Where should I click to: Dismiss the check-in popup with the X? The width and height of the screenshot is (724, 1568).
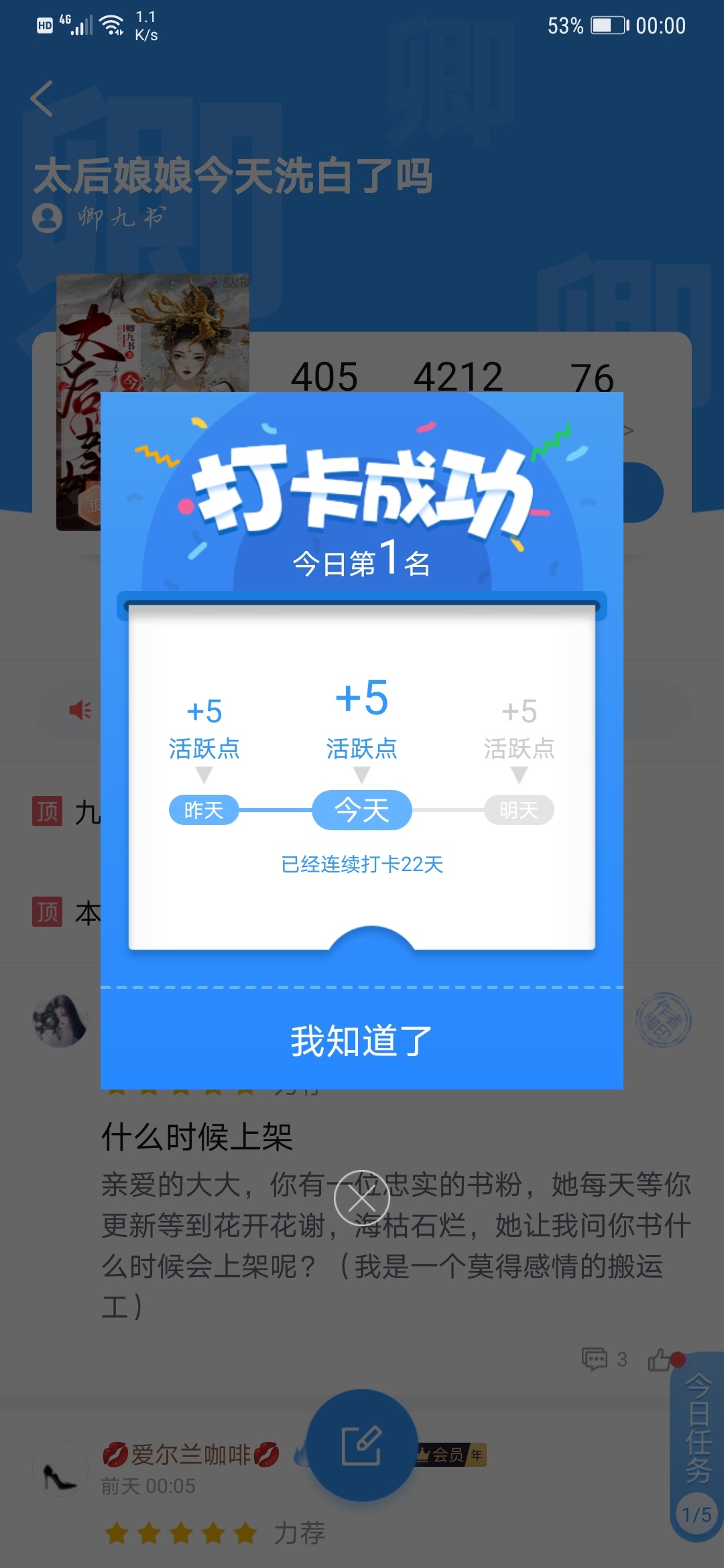click(x=361, y=1198)
